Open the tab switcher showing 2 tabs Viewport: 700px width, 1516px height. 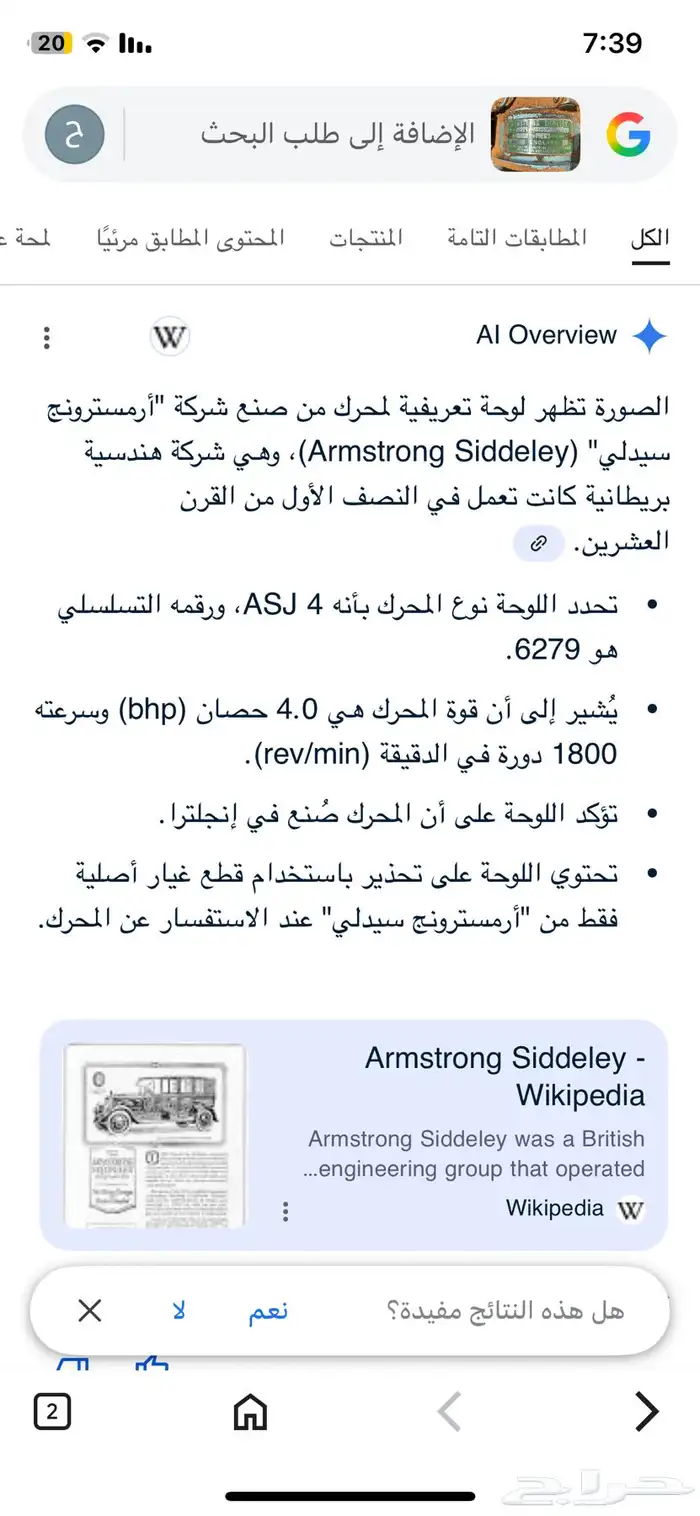[52, 1413]
